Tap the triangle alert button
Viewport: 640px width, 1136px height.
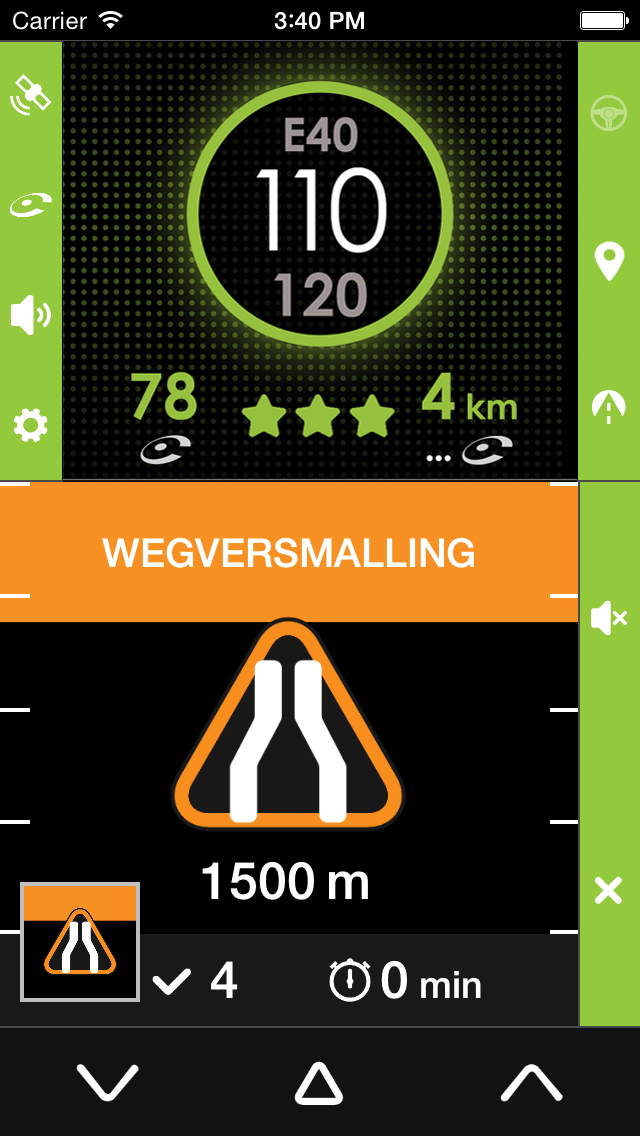[x=319, y=1083]
